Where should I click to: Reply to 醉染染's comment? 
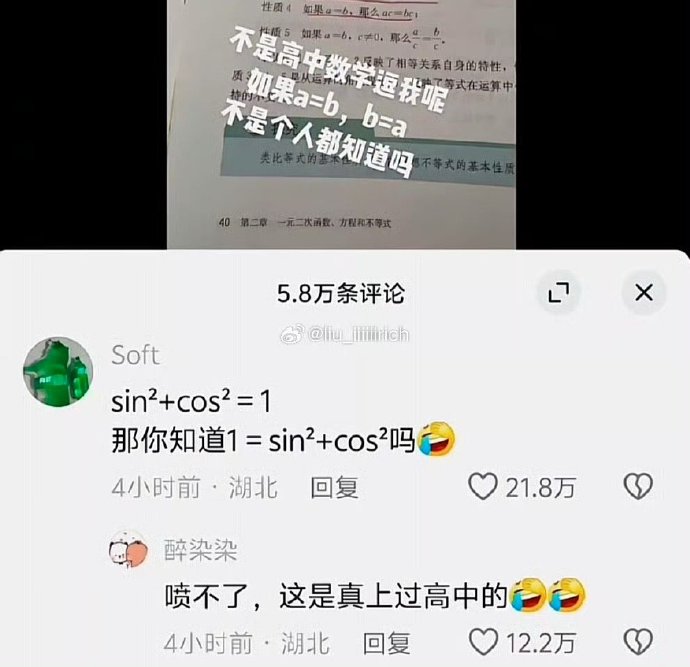click(386, 641)
